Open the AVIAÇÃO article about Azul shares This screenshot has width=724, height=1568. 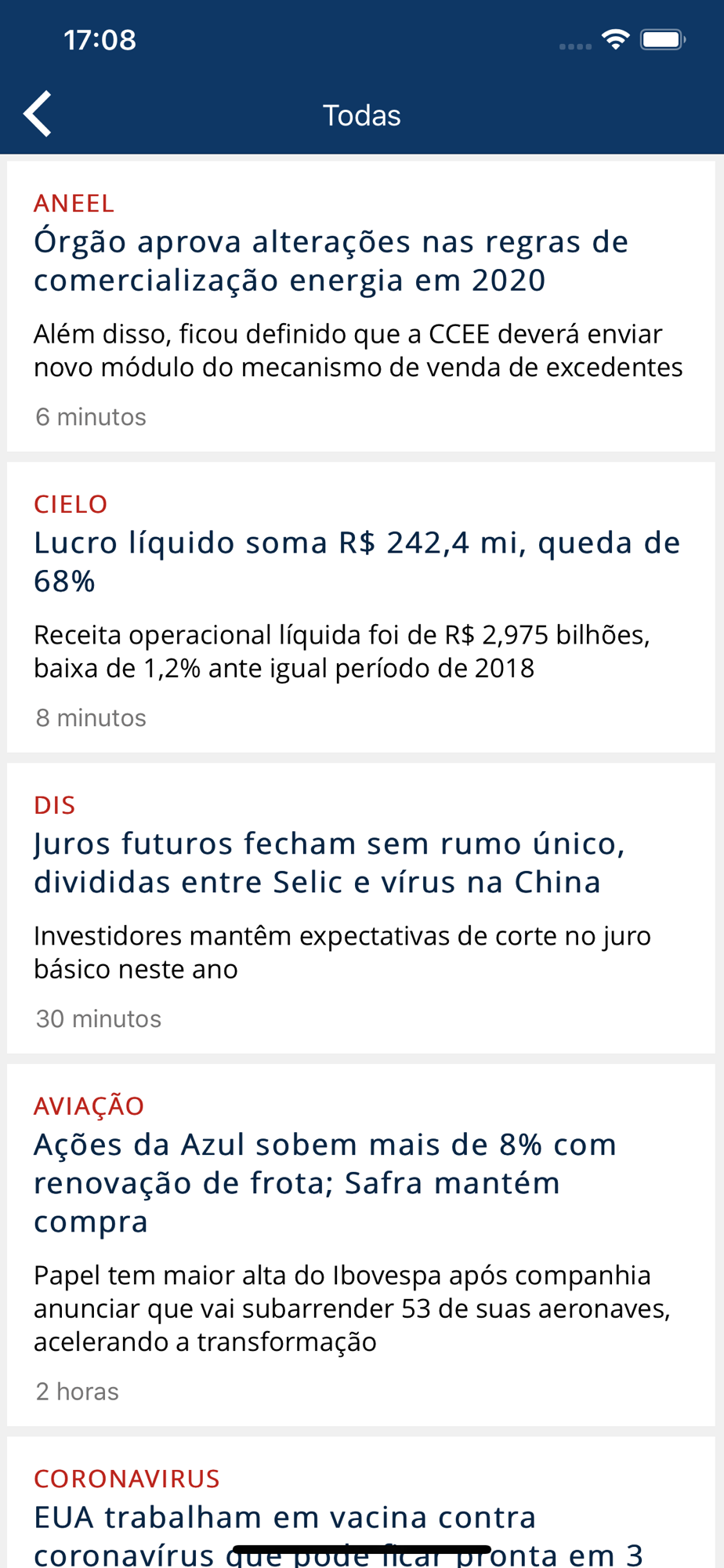tap(361, 1245)
